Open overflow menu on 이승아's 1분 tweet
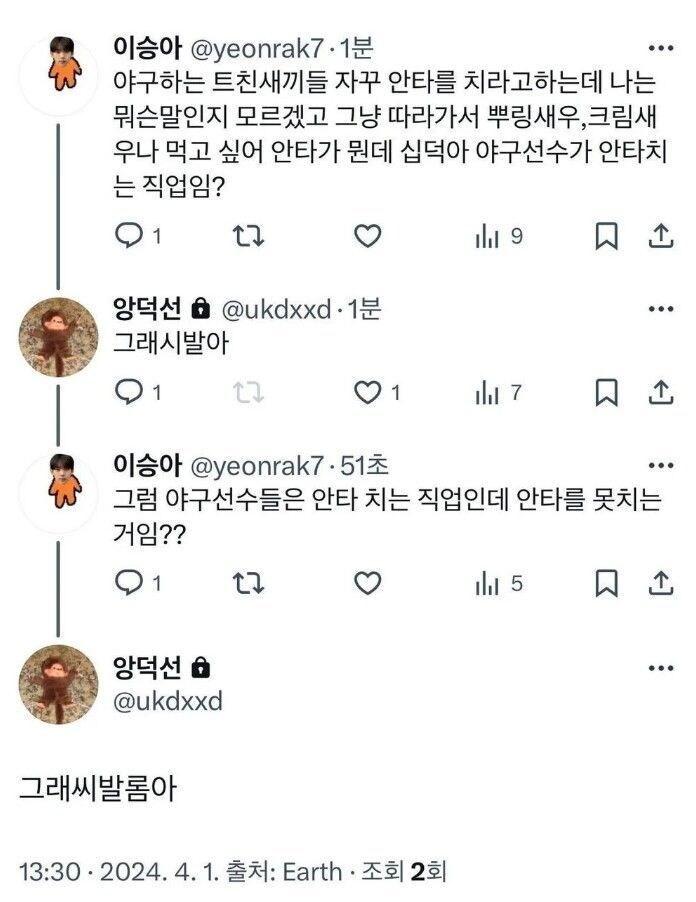The width and height of the screenshot is (696, 902). [x=660, y=48]
